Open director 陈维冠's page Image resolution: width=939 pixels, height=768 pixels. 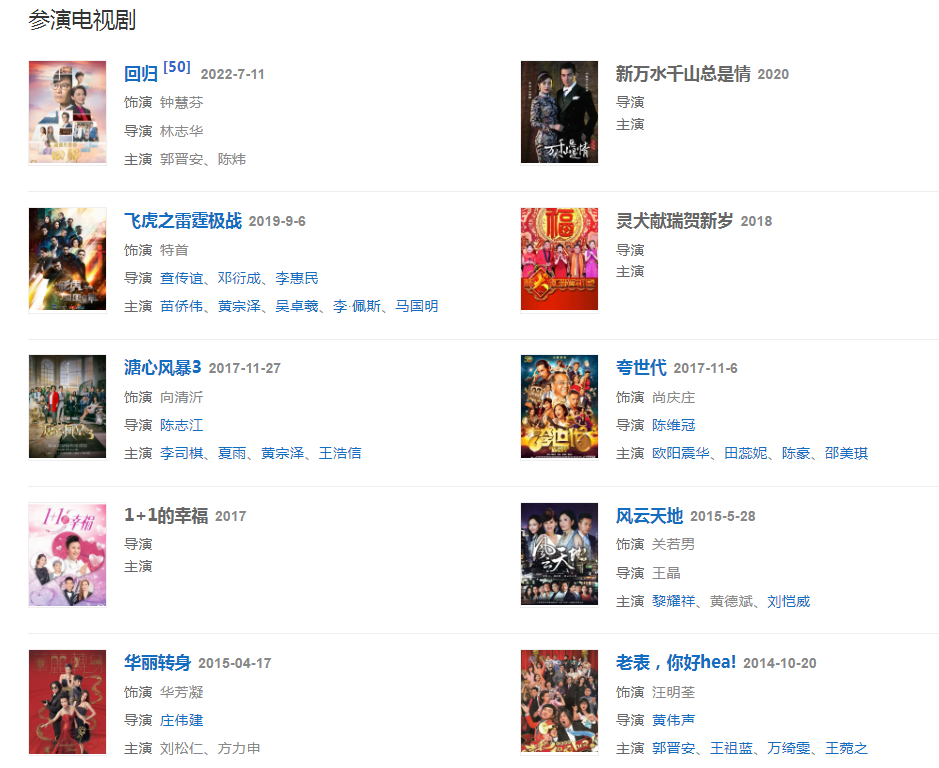tap(673, 425)
